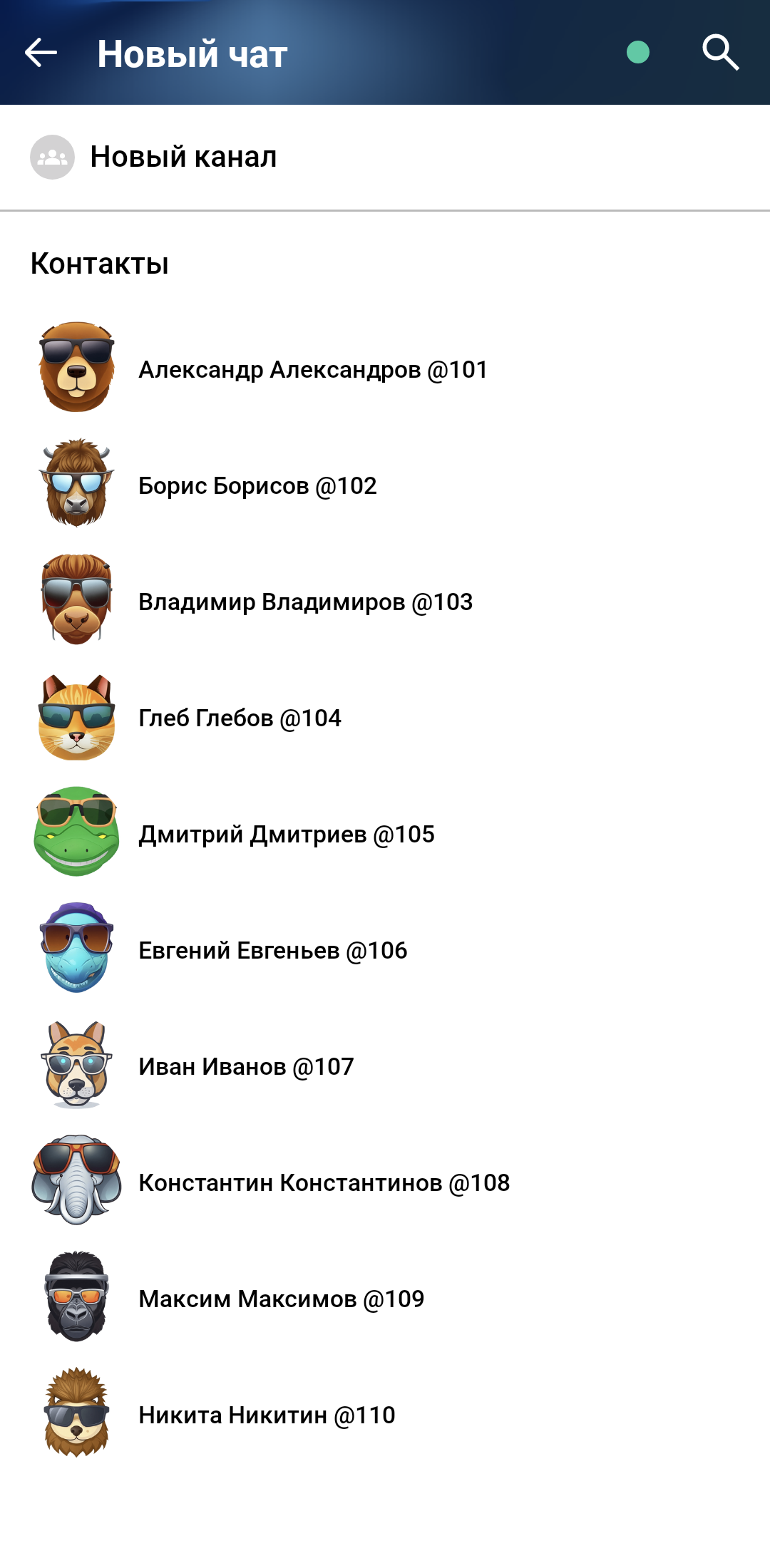This screenshot has width=770, height=1568.
Task: Select contact Борис Борисов @102
Action: tap(257, 486)
